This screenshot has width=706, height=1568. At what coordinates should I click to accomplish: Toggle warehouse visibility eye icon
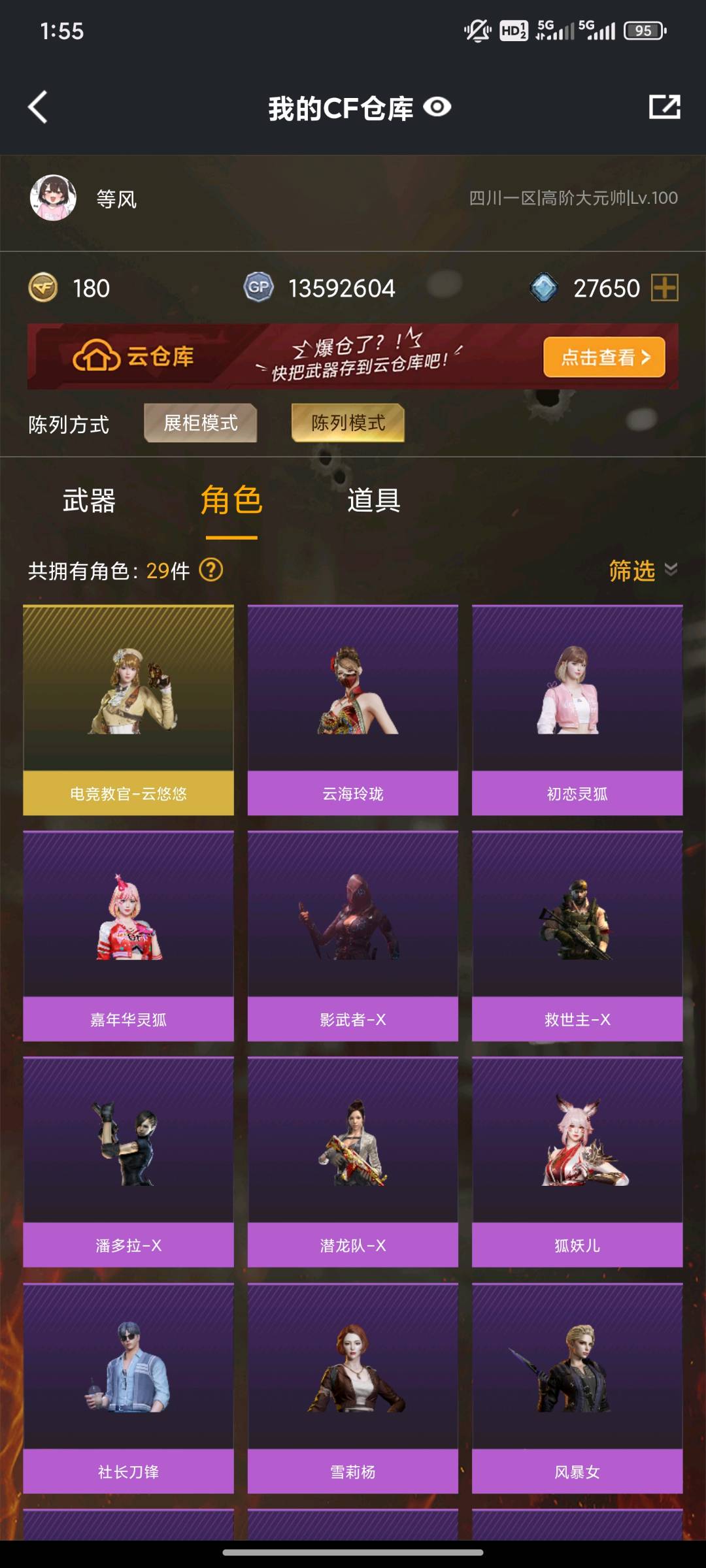437,107
